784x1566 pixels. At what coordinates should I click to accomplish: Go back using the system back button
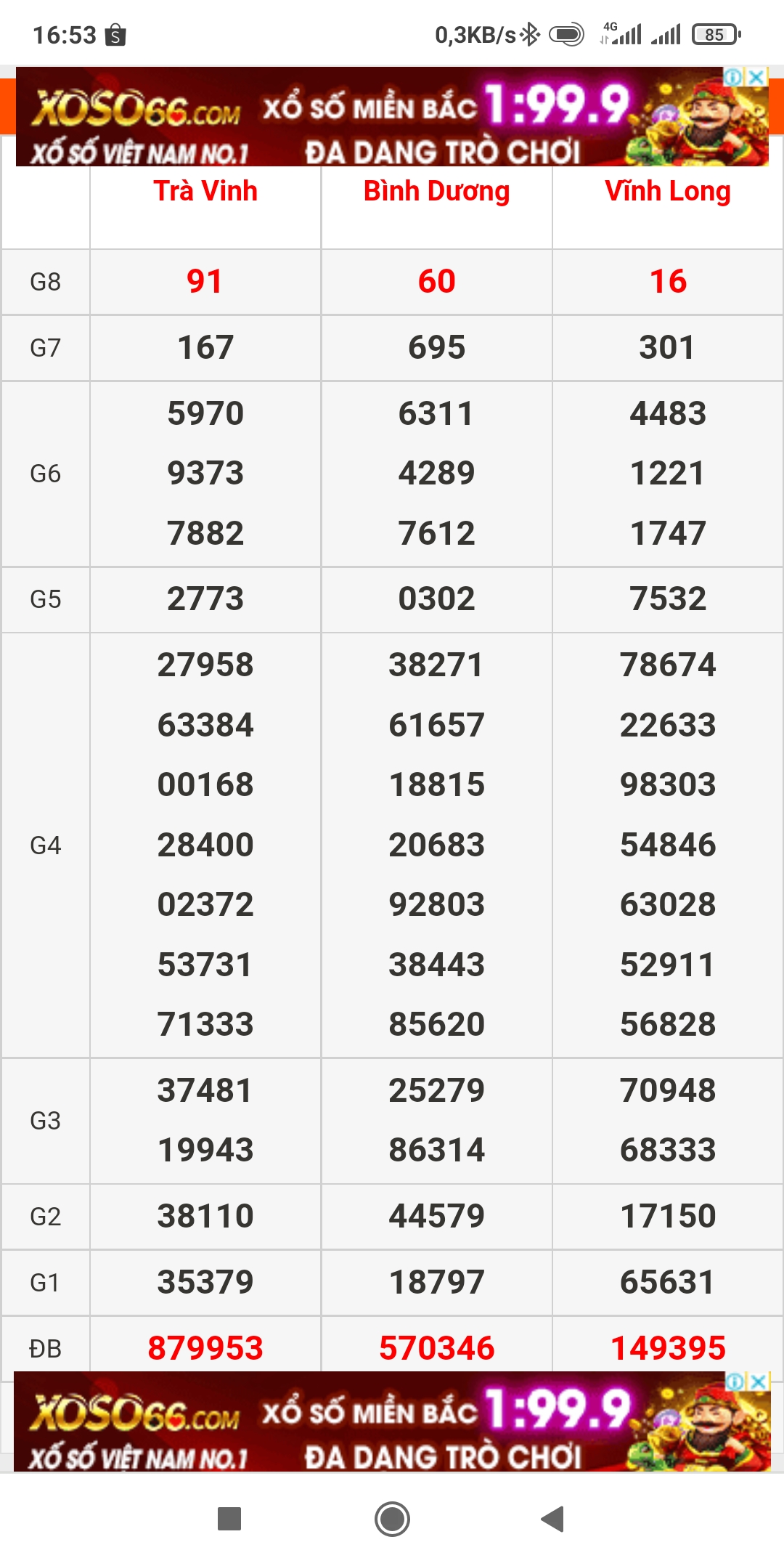click(x=553, y=1519)
